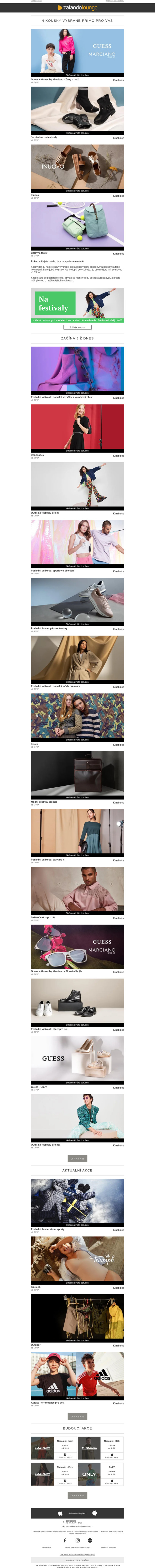Tap Zobrazit více under Aktuální akce
Screen dimensions: 155x1568
tap(77, 1417)
